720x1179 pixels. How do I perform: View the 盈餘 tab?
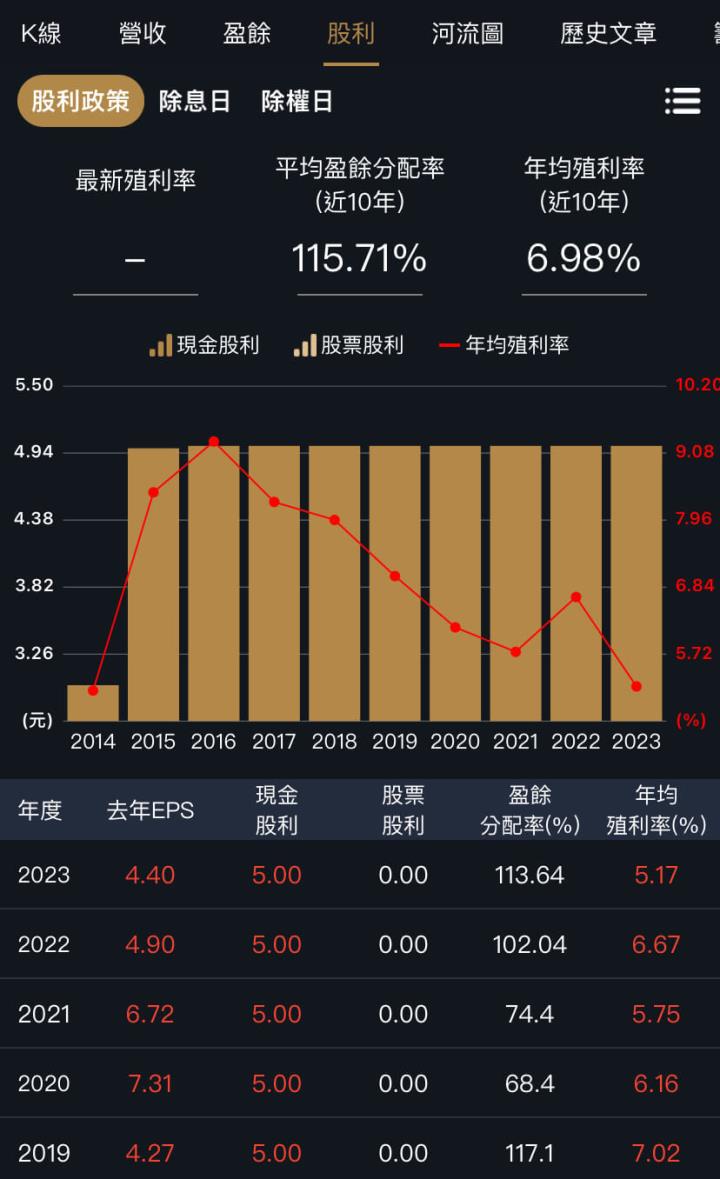point(249,33)
